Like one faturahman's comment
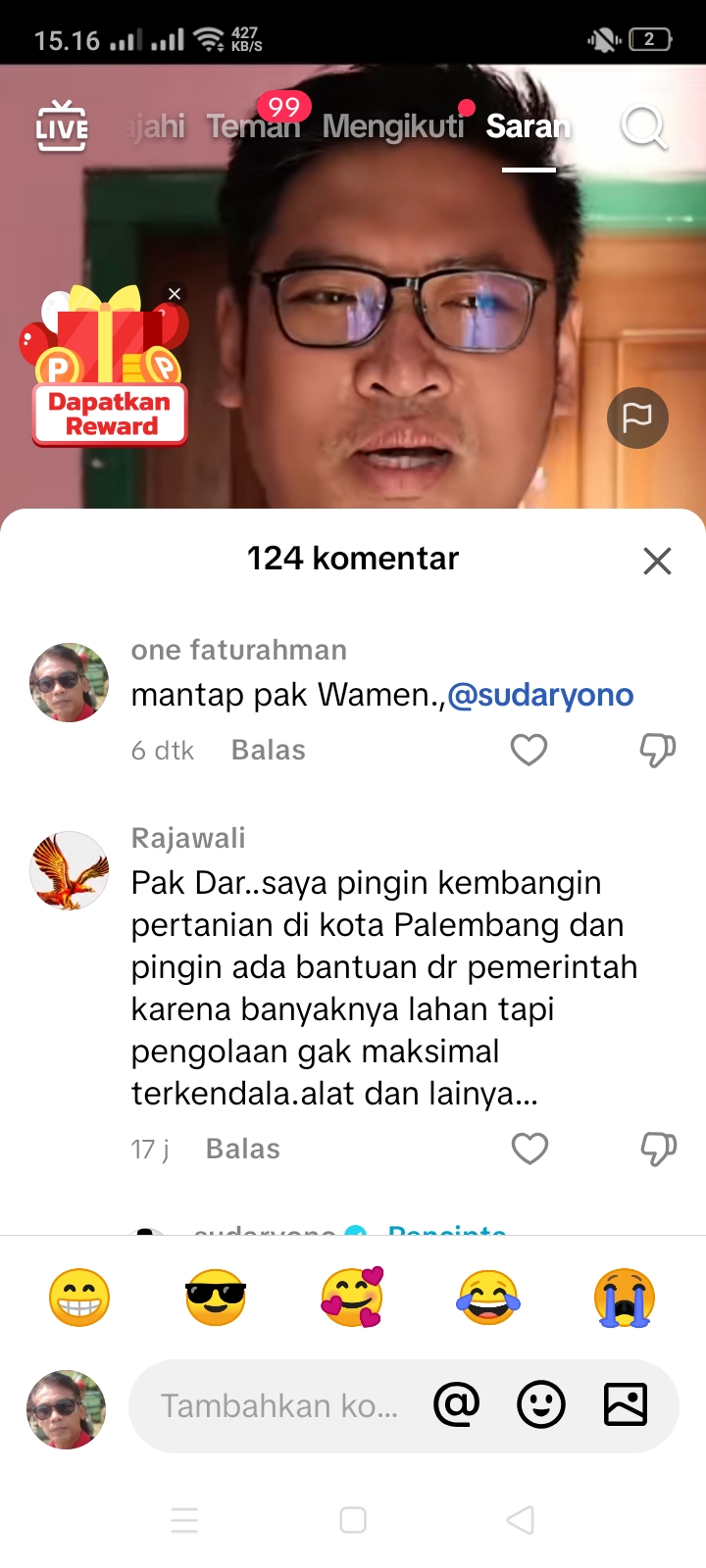 (x=529, y=750)
